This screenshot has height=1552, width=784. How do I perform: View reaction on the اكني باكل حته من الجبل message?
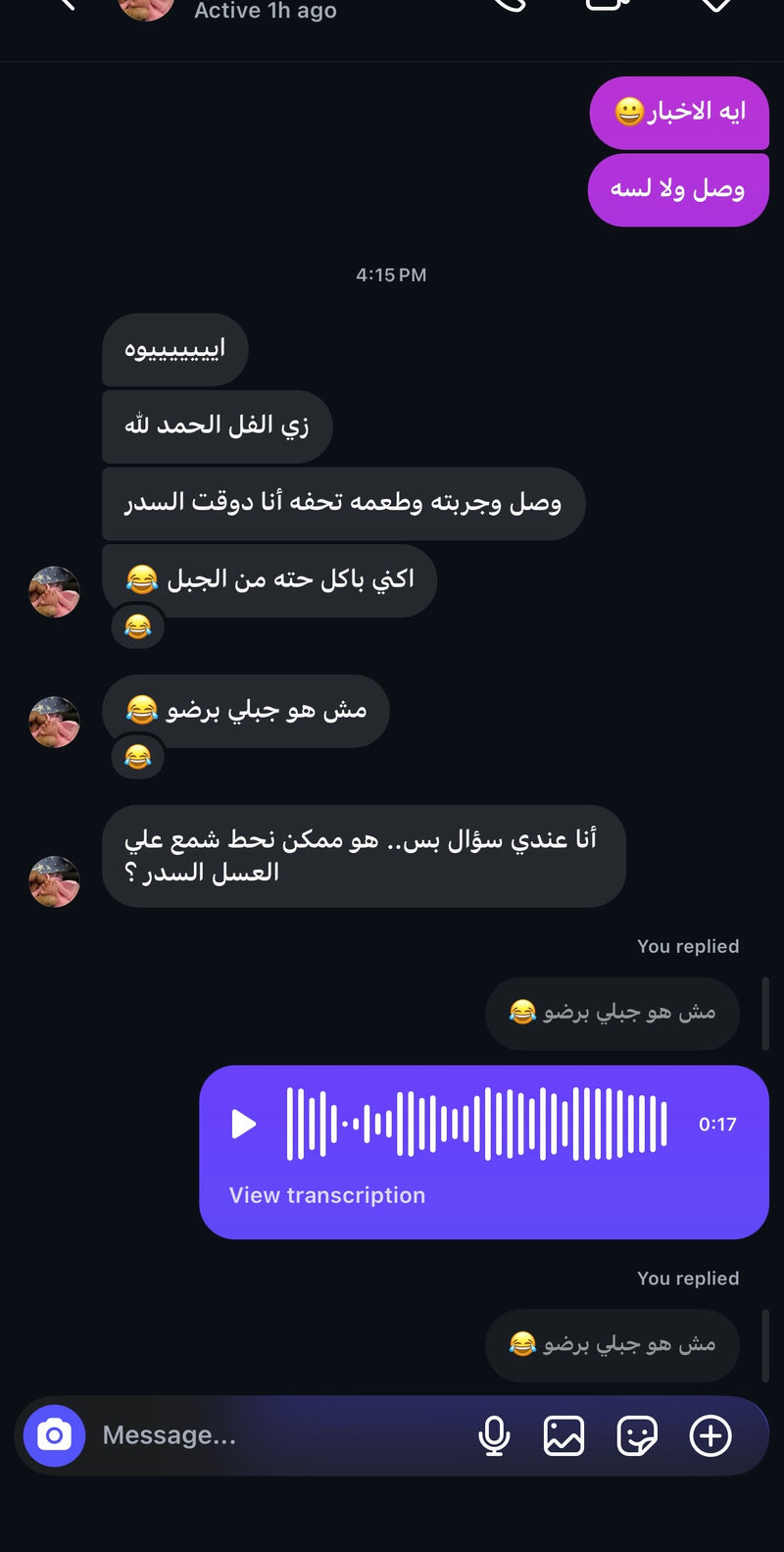click(138, 626)
